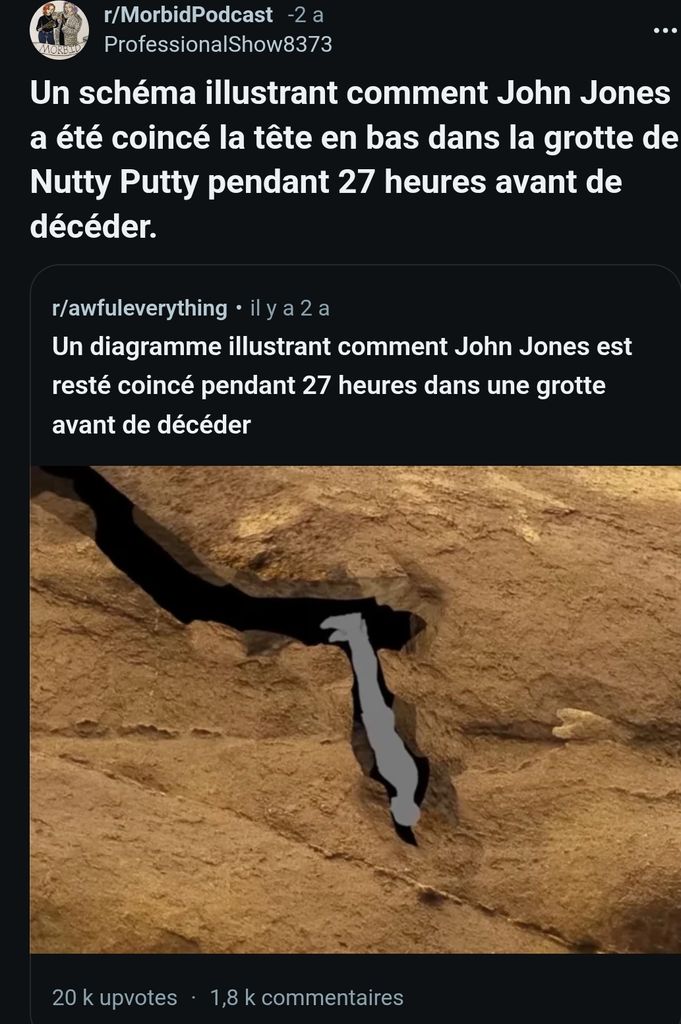681x1024 pixels.
Task: Go to the r/awfuleverything community
Action: [x=139, y=308]
